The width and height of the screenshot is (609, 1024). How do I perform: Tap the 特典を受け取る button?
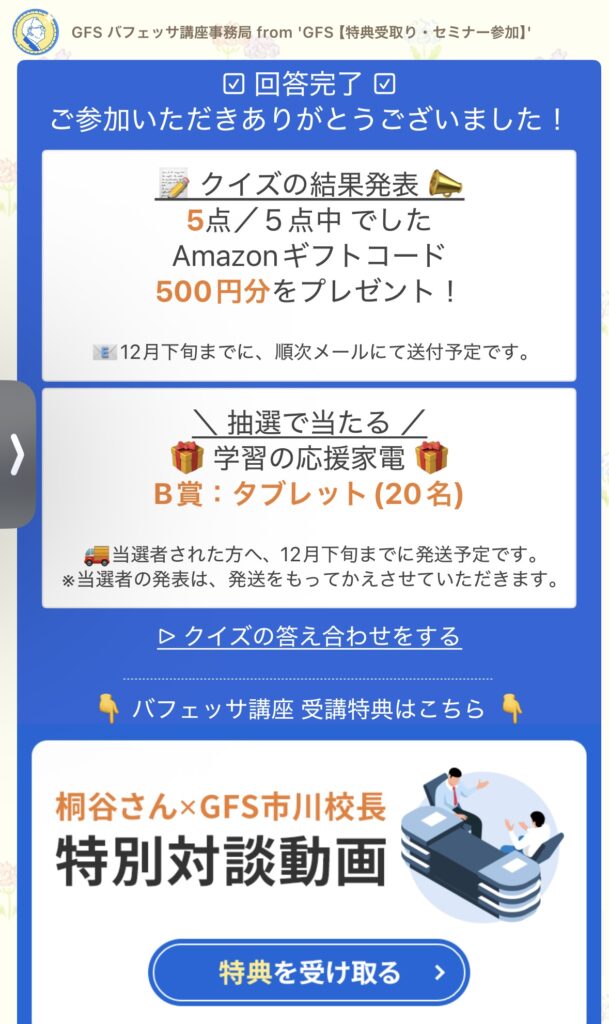pyautogui.click(x=309, y=972)
